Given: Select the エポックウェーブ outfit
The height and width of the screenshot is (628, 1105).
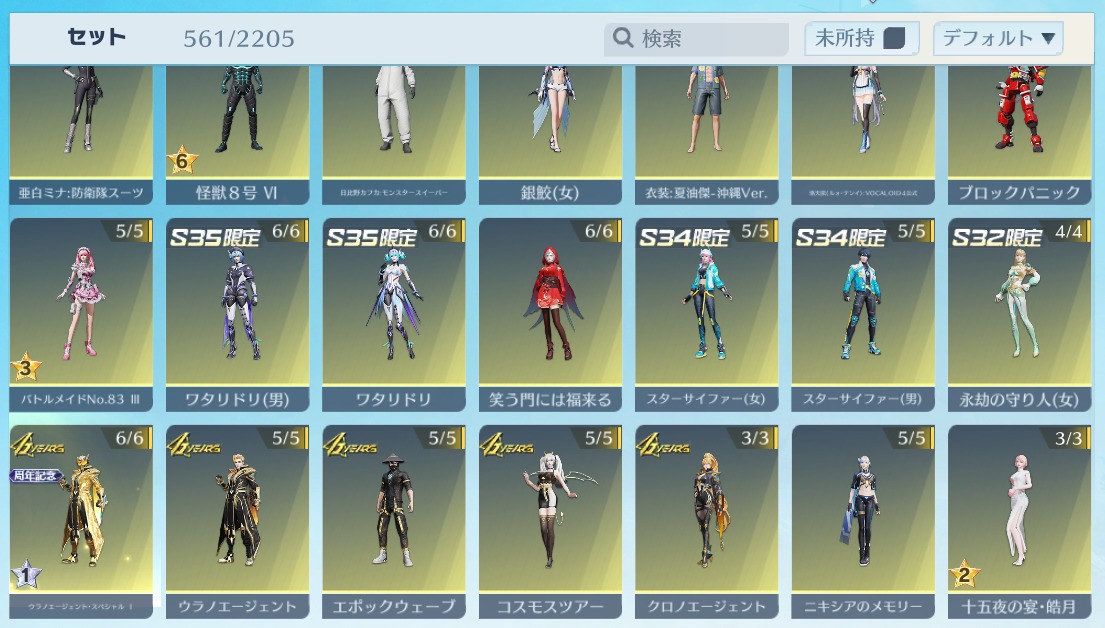Looking at the screenshot, I should 394,521.
